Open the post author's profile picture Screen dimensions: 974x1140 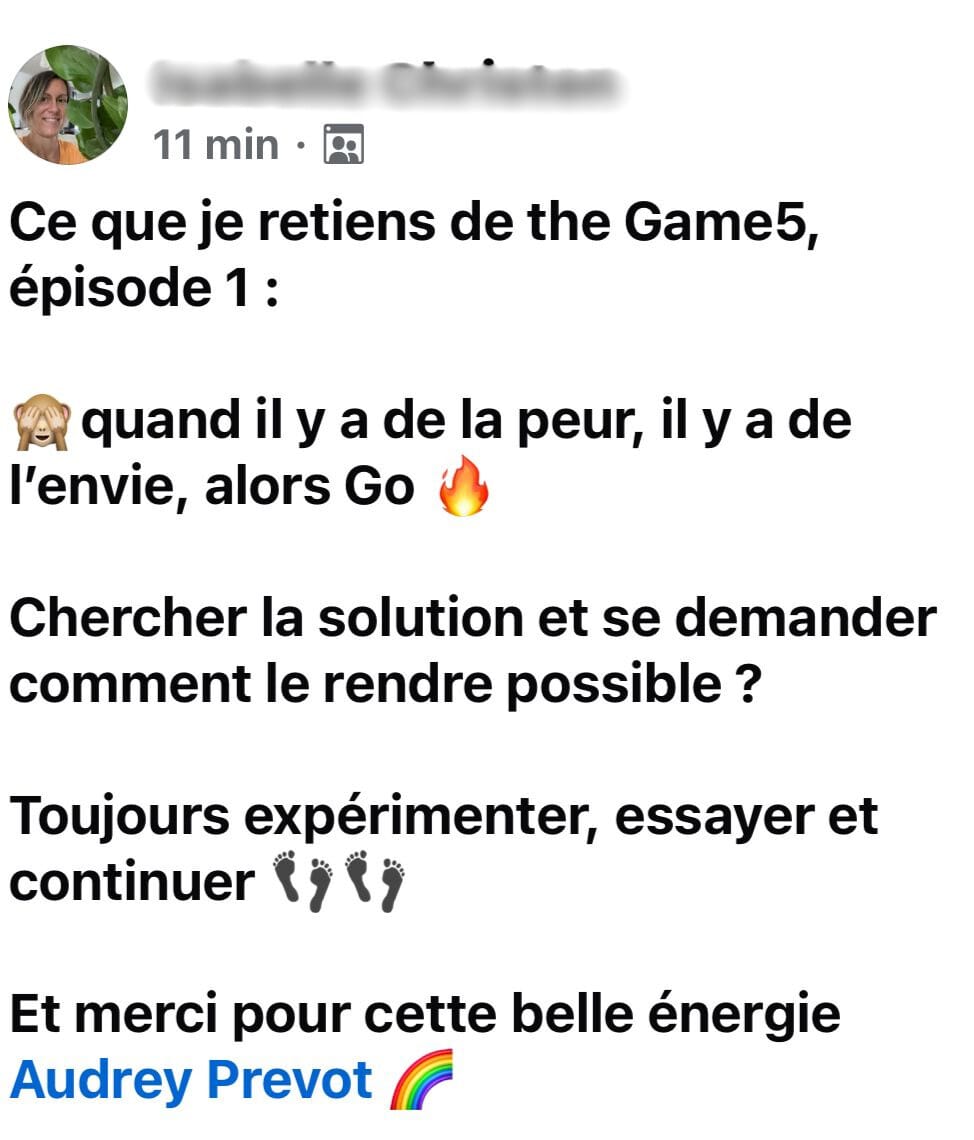coord(68,105)
